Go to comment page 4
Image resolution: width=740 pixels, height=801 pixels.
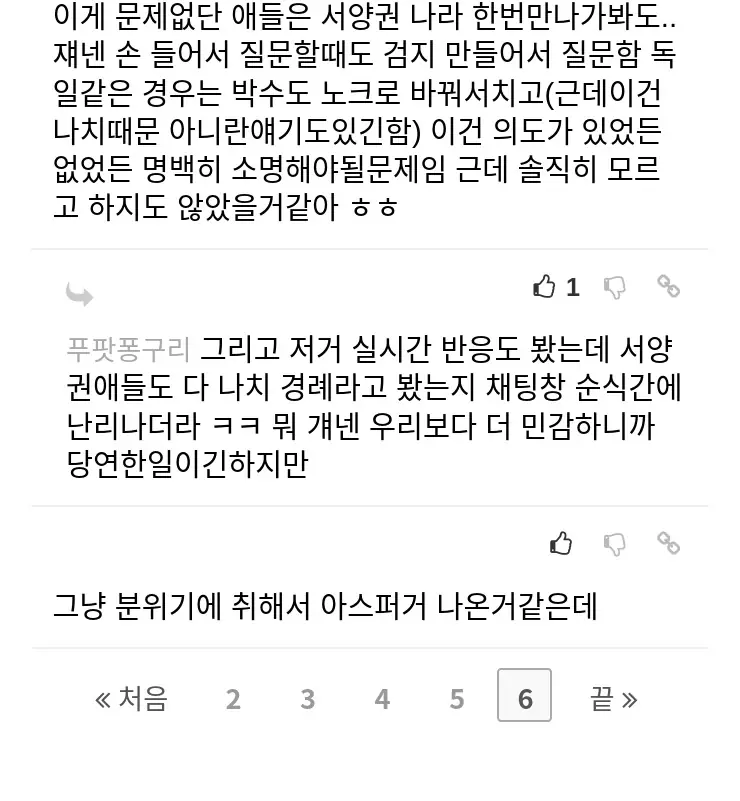click(382, 698)
